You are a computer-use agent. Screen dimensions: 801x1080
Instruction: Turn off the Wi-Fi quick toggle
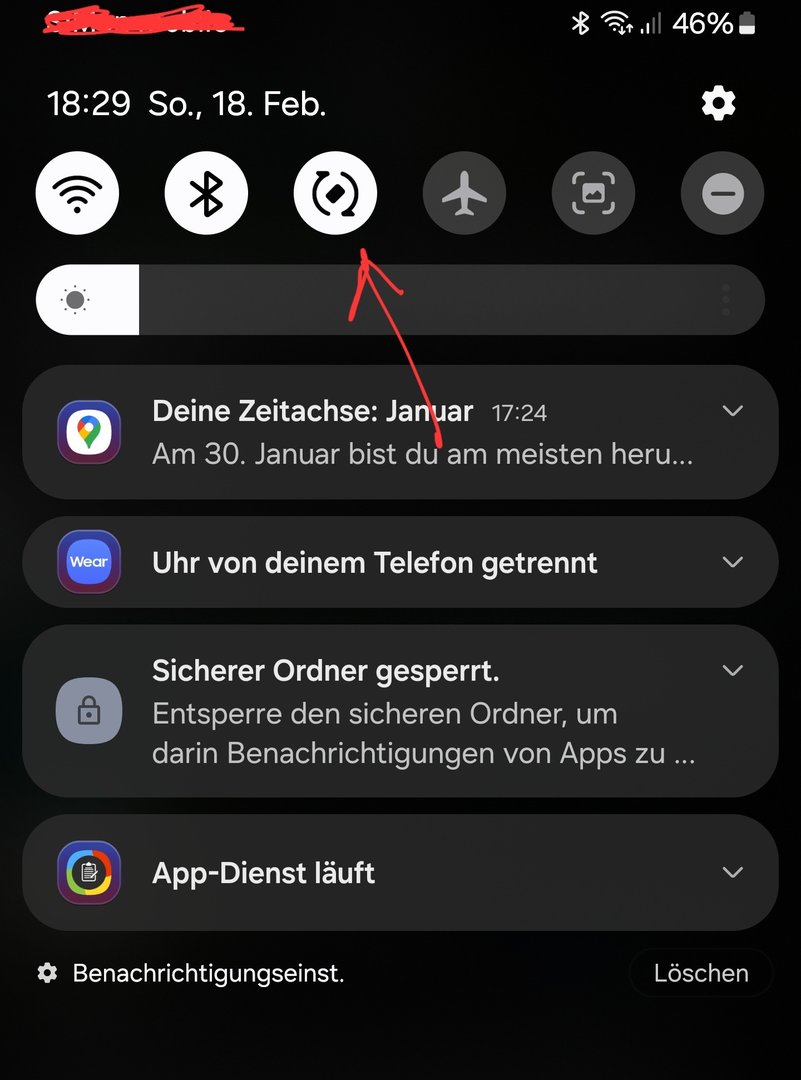[x=77, y=193]
